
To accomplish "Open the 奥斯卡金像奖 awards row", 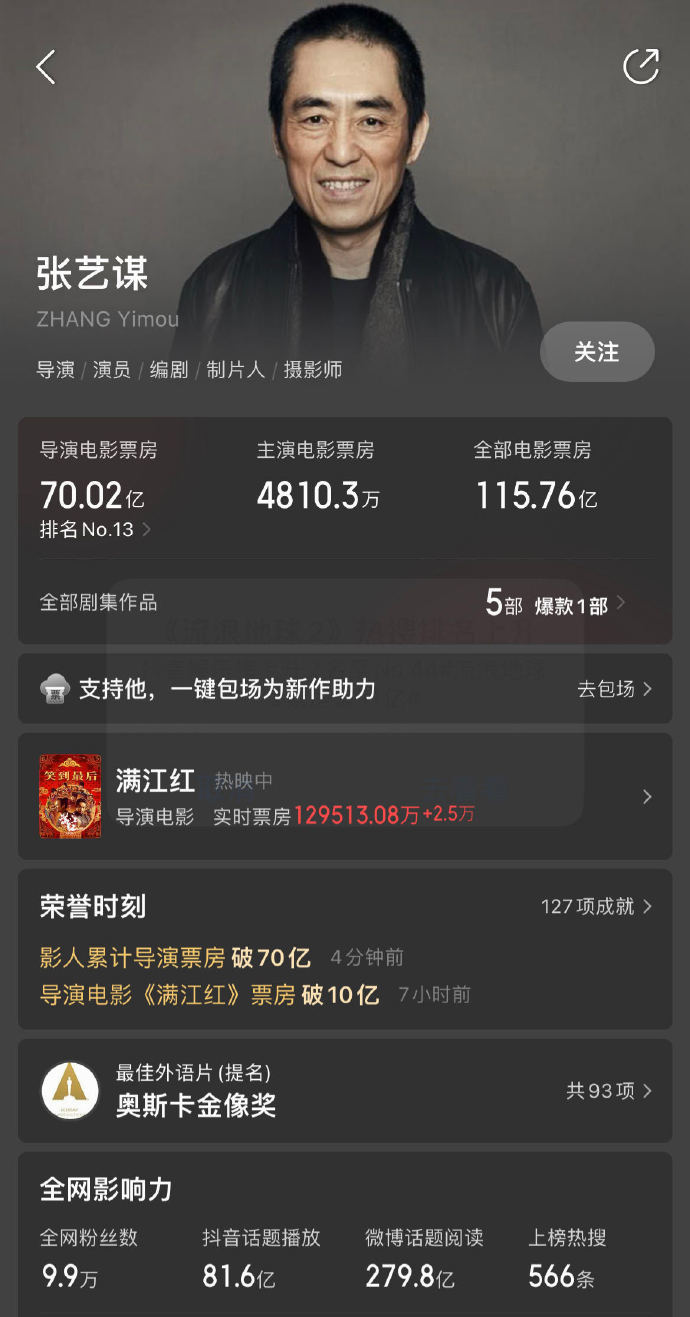I will (x=345, y=1091).
